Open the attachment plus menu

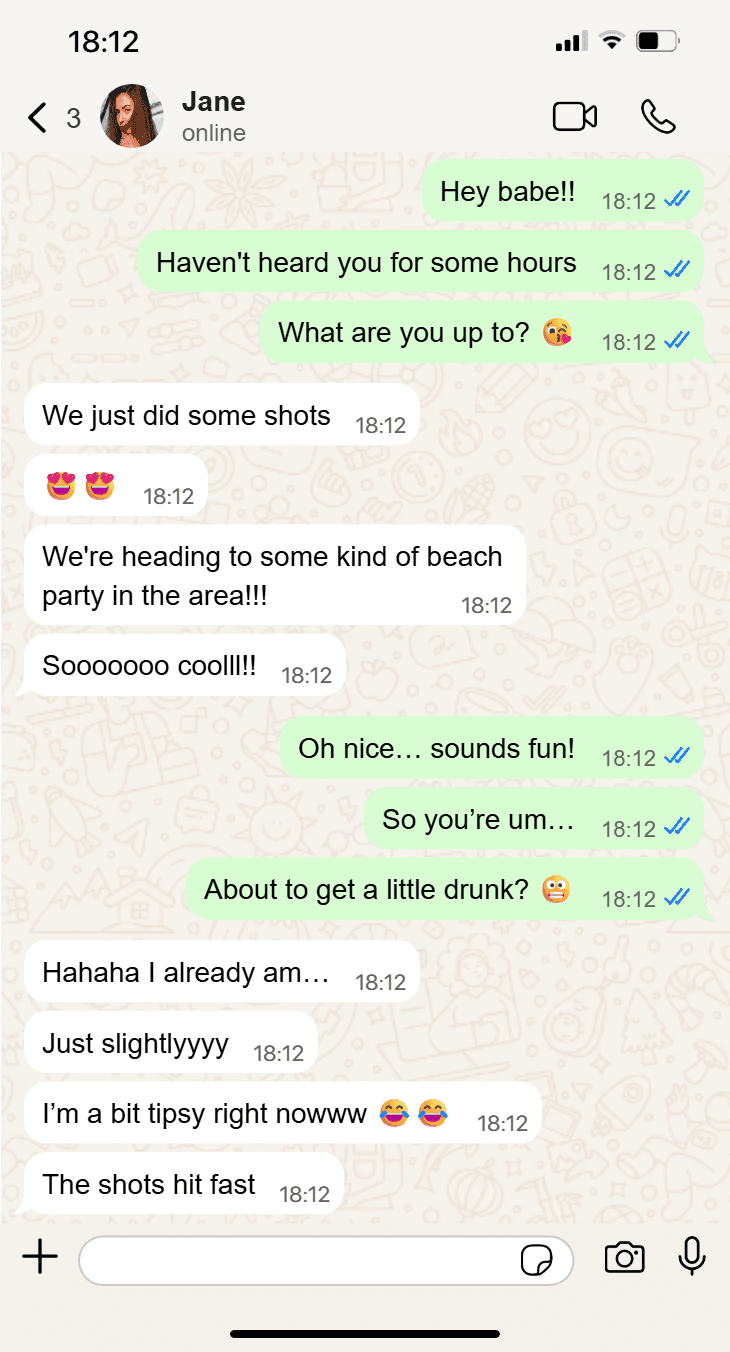pyautogui.click(x=40, y=1257)
